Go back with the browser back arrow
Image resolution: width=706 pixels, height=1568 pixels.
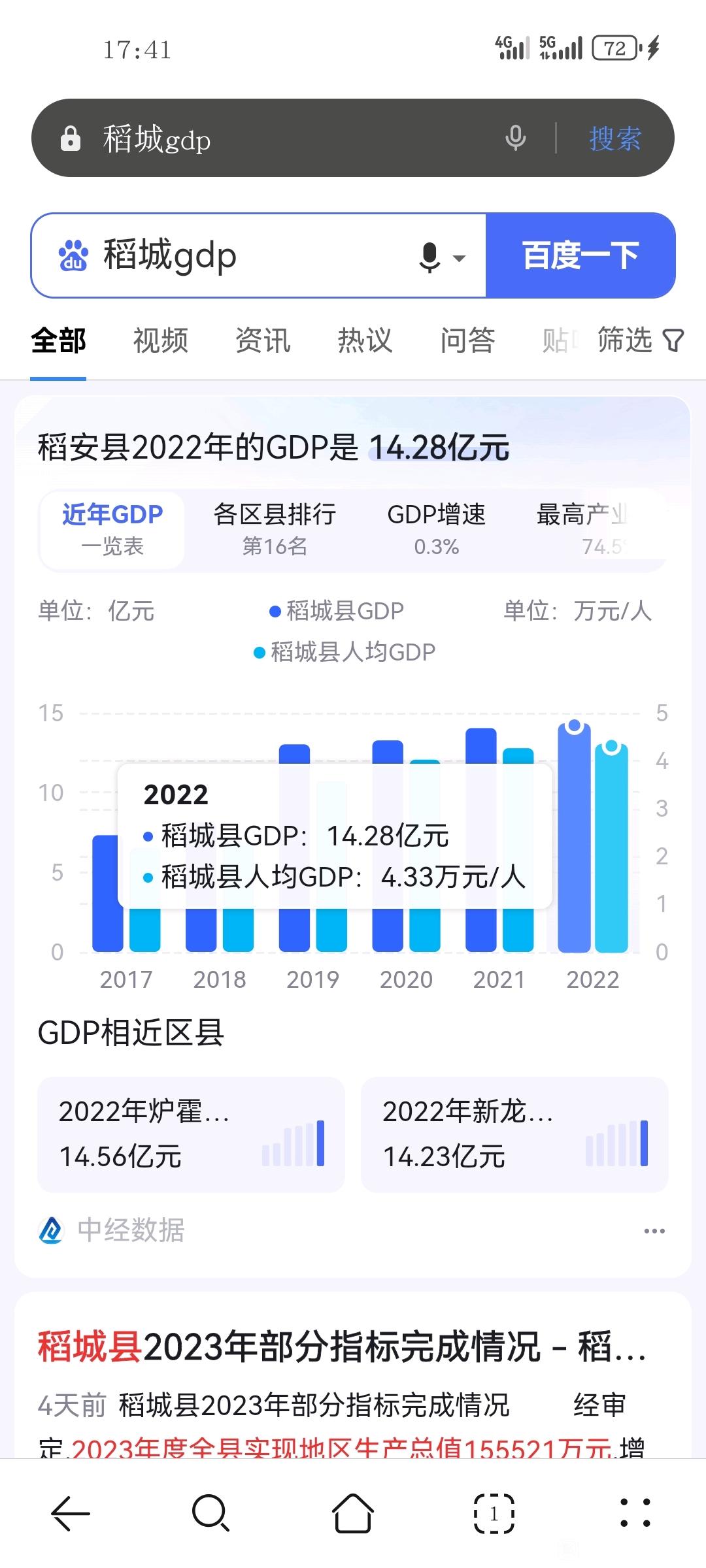click(71, 1513)
